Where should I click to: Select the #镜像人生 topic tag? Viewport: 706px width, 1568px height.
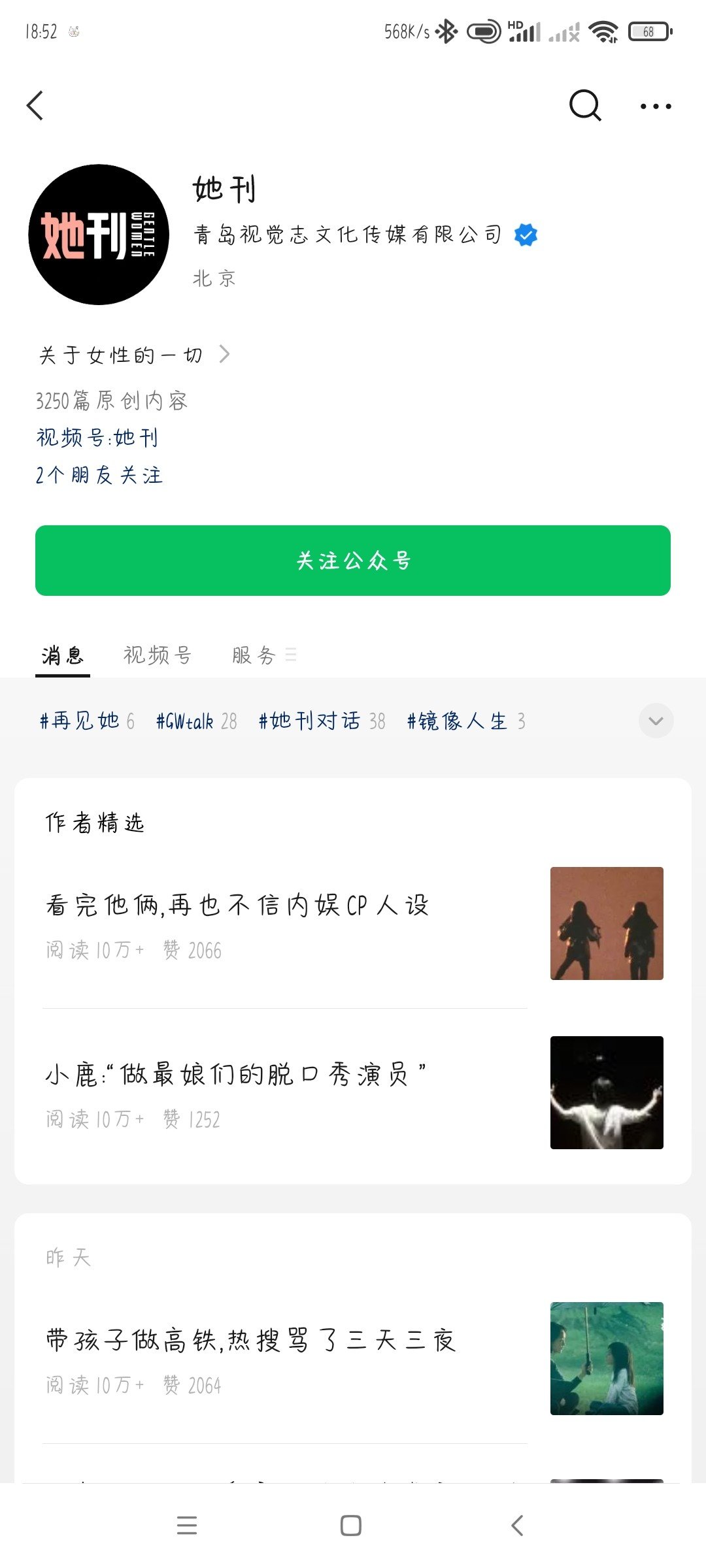466,721
